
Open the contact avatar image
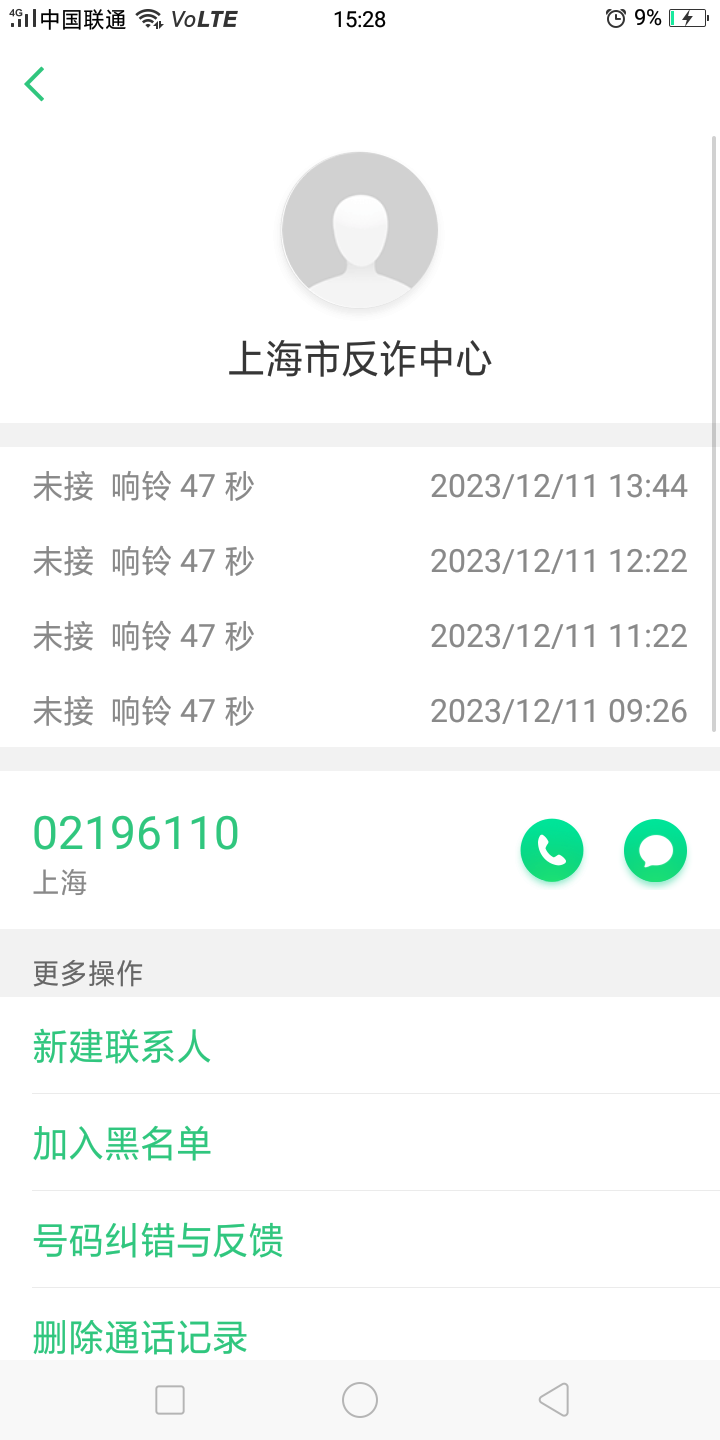(360, 229)
